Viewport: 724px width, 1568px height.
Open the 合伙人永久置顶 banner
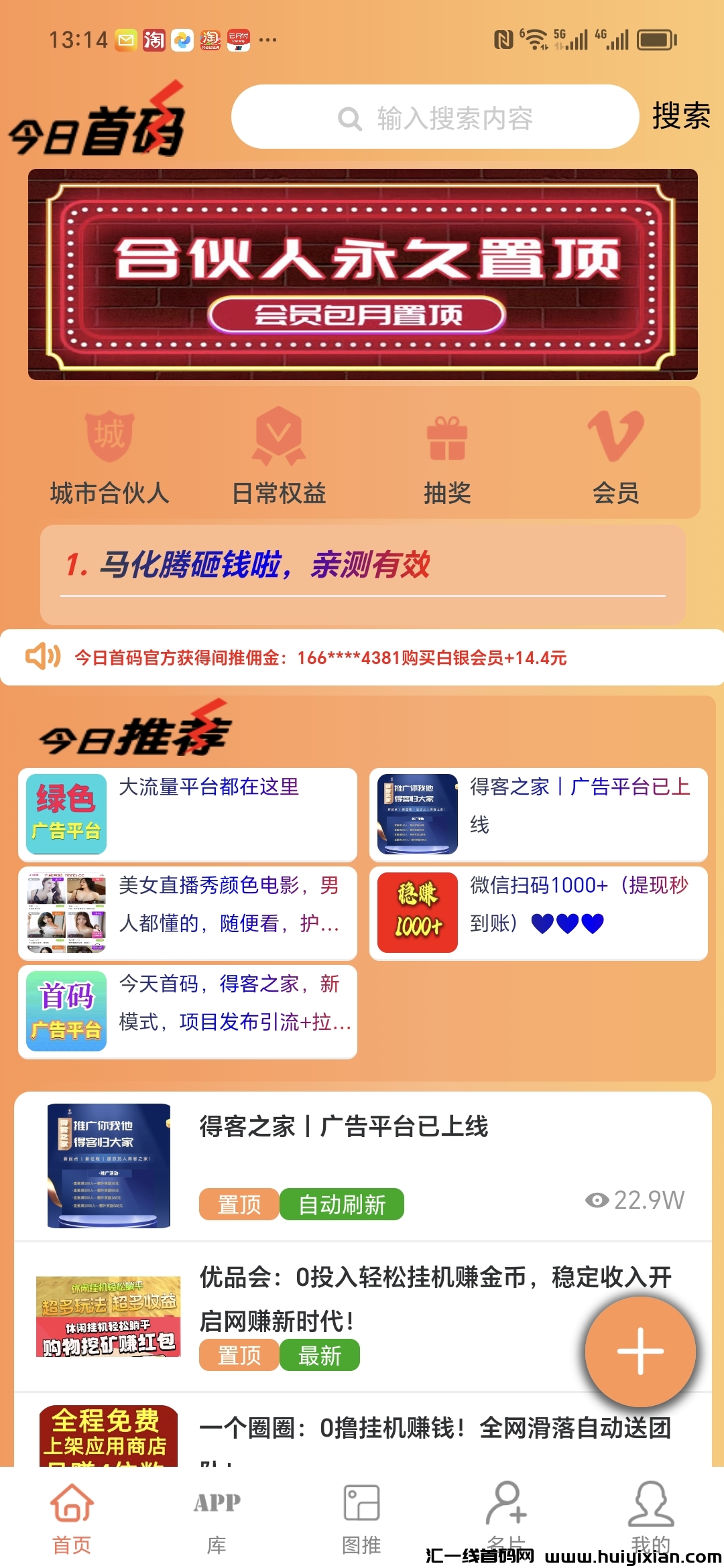point(362,275)
